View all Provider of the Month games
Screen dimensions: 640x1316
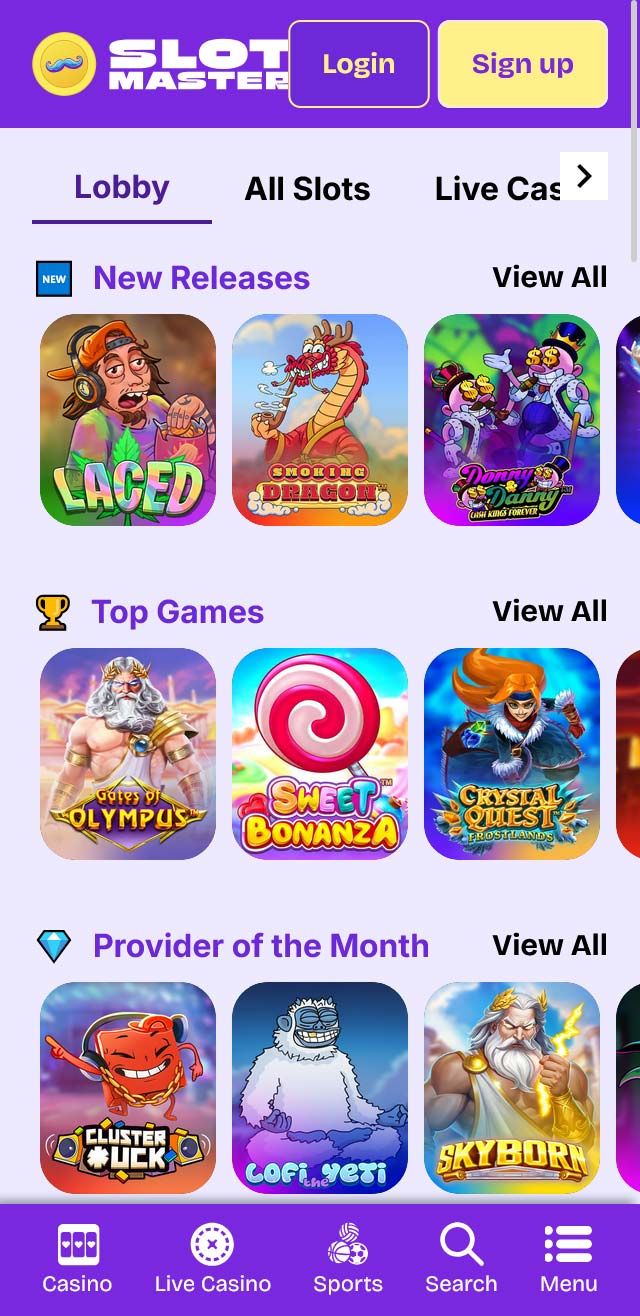coord(549,945)
